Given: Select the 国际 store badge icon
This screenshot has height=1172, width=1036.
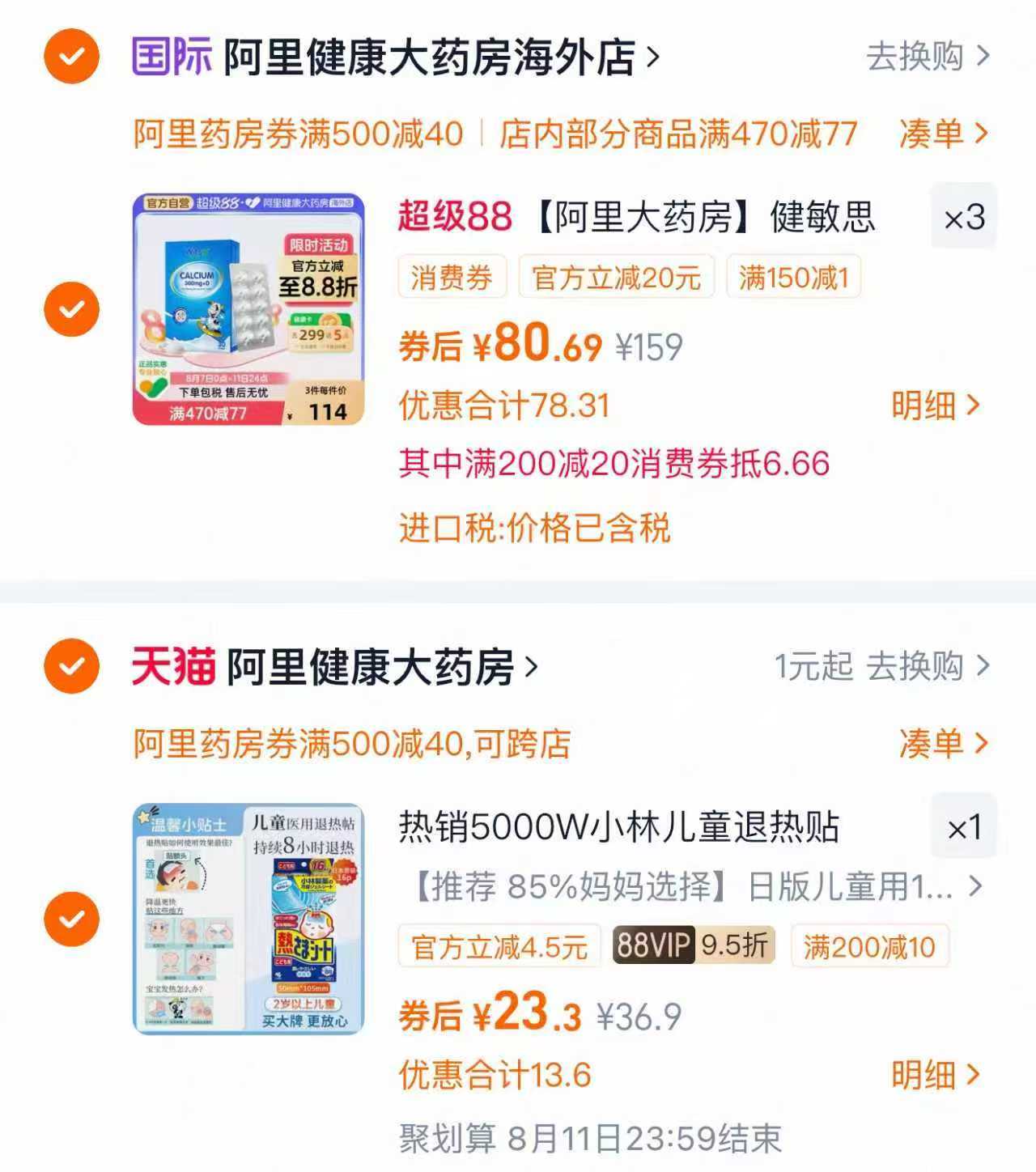Looking at the screenshot, I should [170, 57].
